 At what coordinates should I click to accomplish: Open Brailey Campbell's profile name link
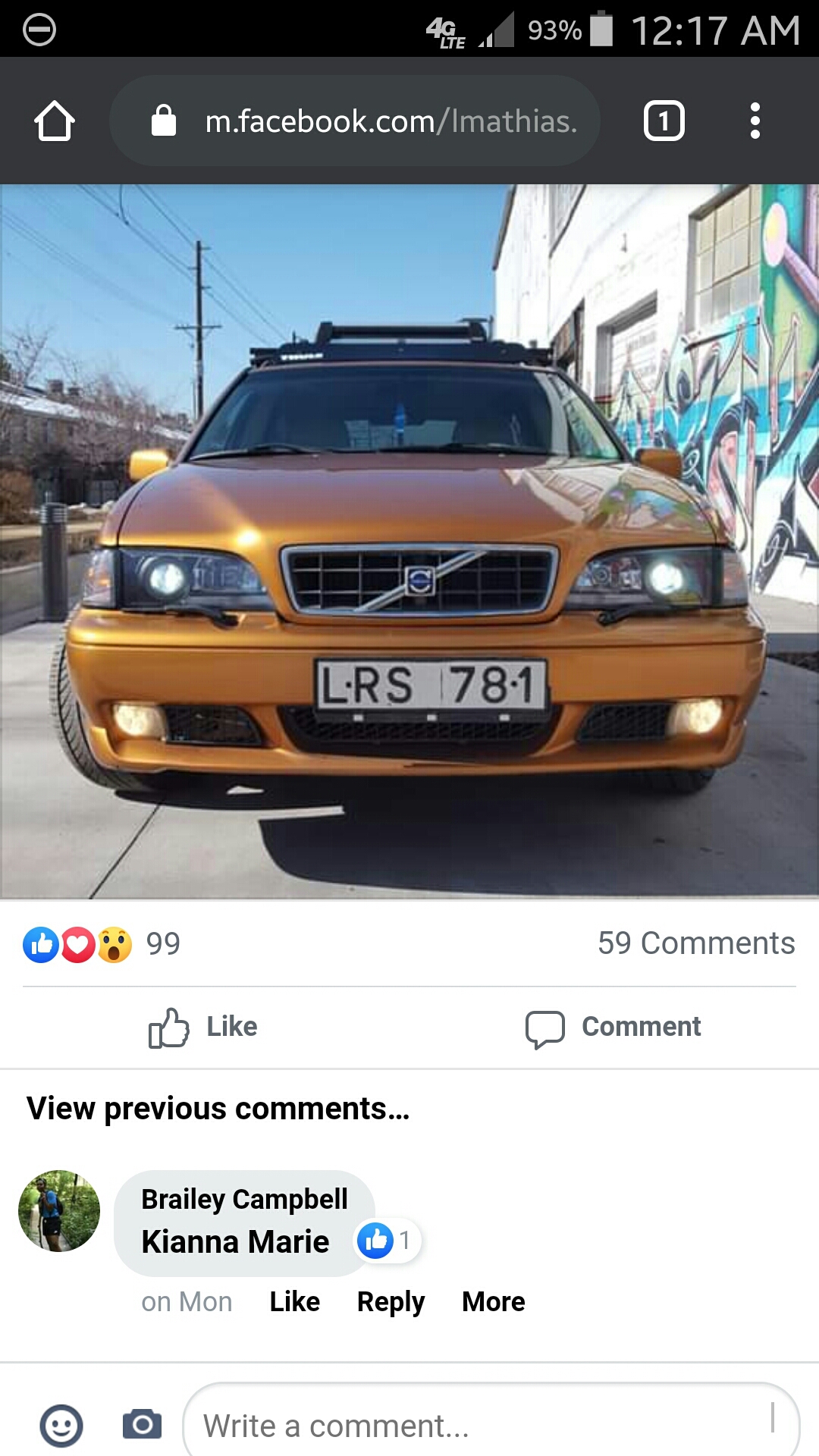[244, 1199]
